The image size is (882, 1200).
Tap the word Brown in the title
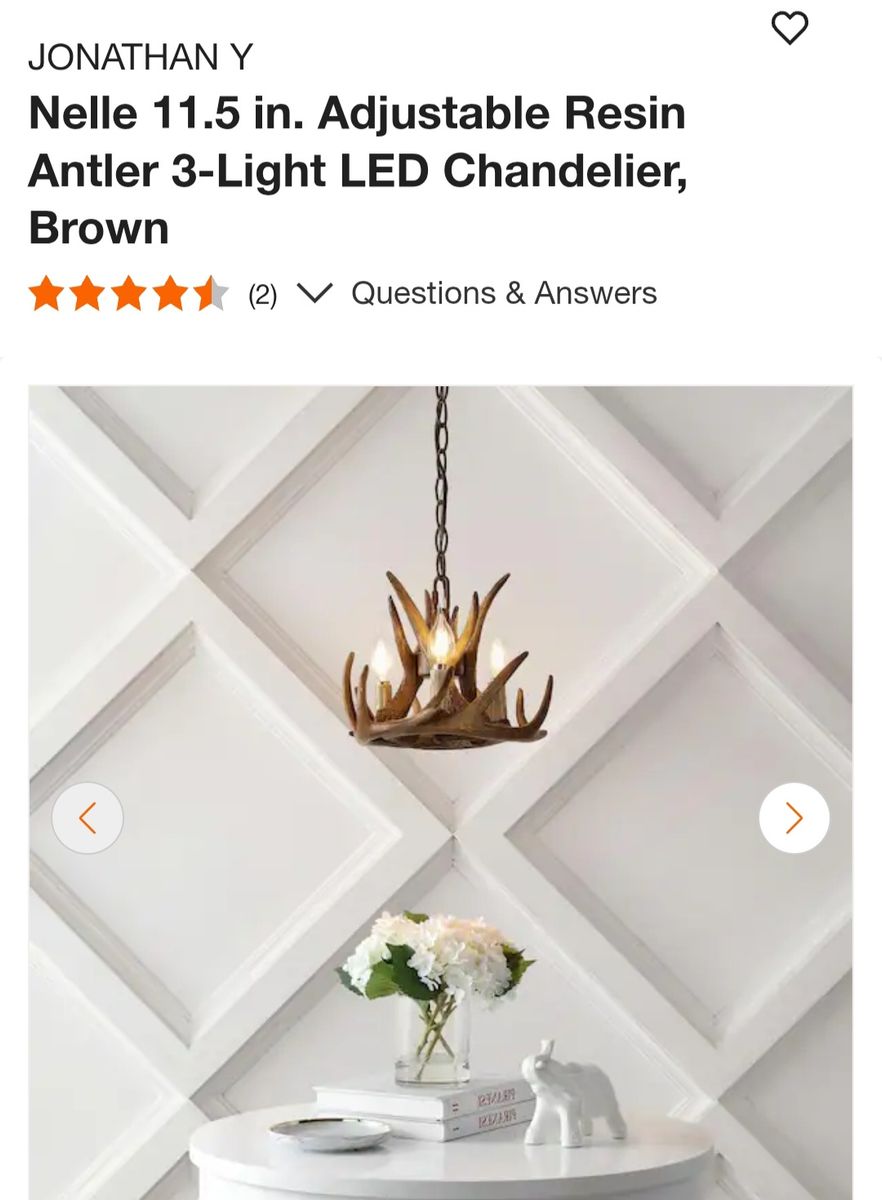click(x=100, y=228)
